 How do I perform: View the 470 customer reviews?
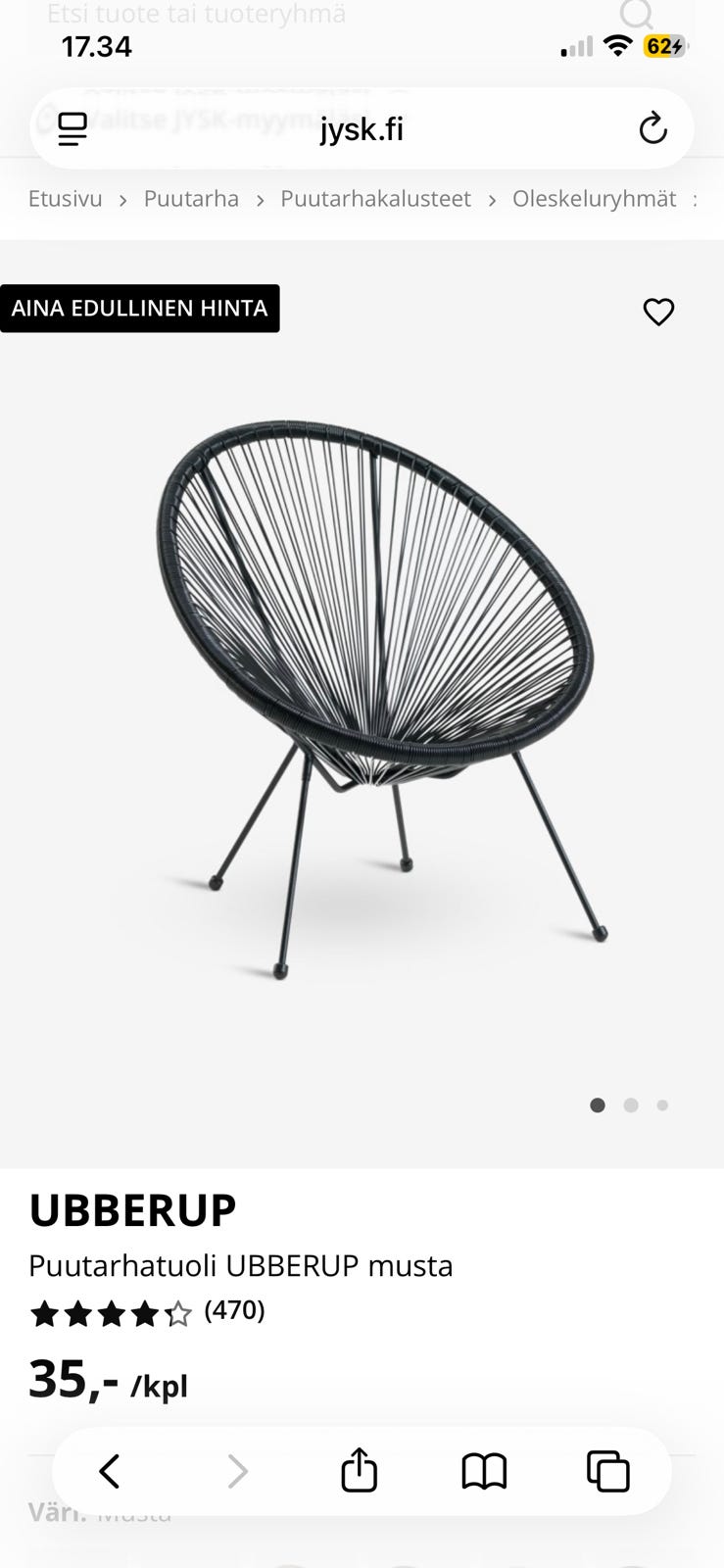pyautogui.click(x=234, y=1310)
